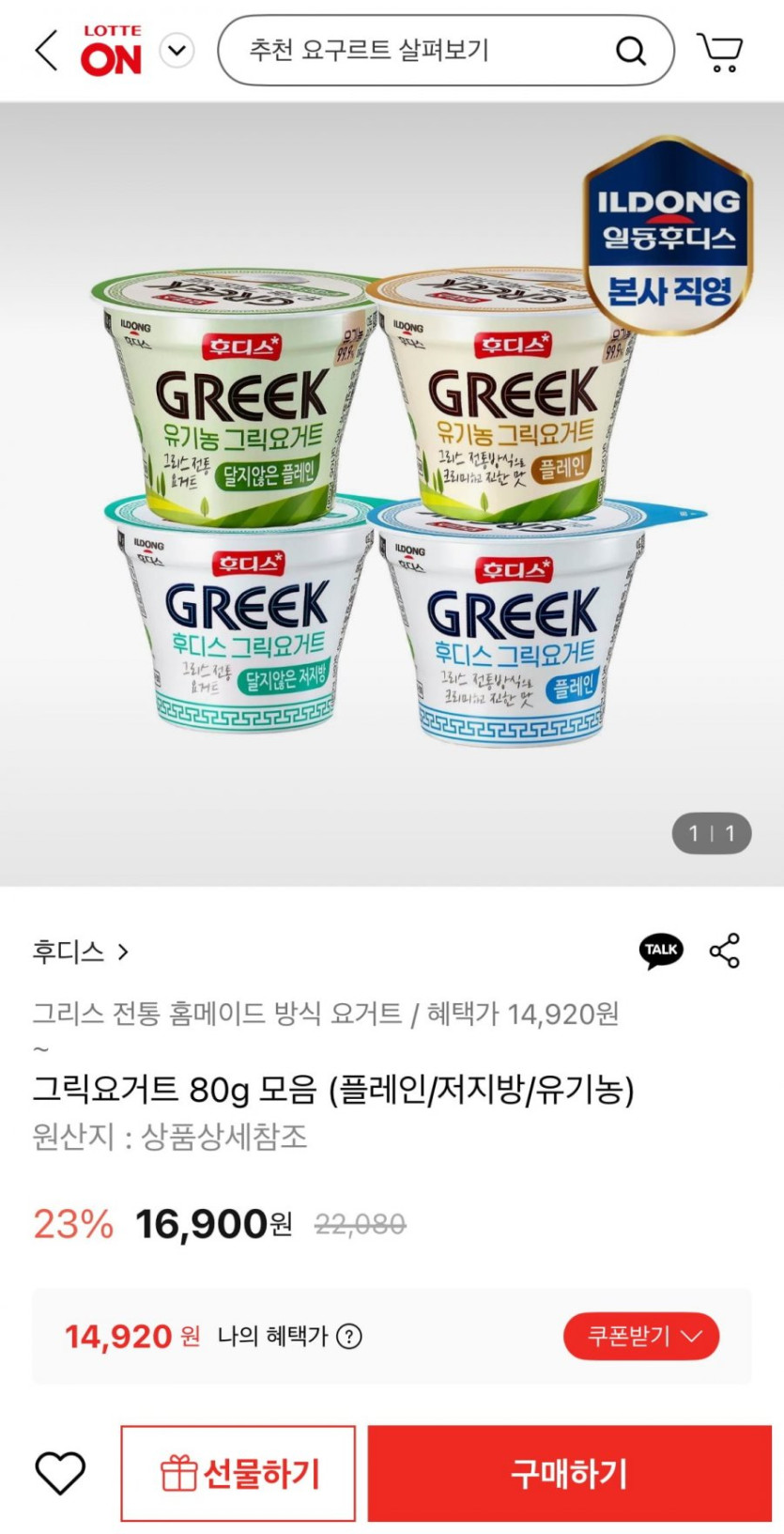Viewport: 784px width, 1534px height.
Task: Open the 후디스 brand store link
Action: click(81, 952)
